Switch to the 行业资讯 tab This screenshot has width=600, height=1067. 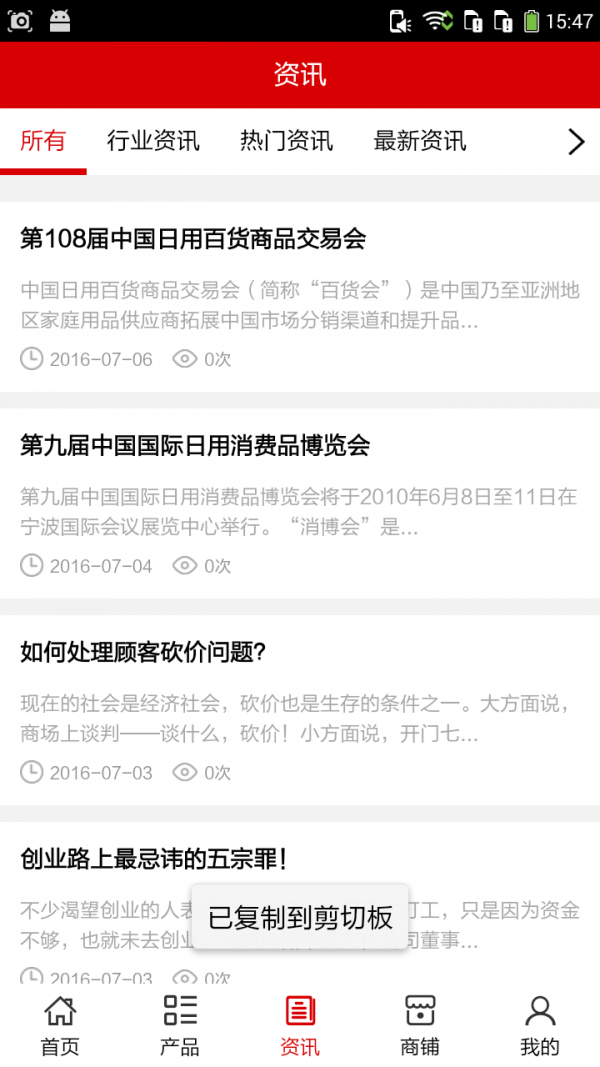(x=153, y=141)
